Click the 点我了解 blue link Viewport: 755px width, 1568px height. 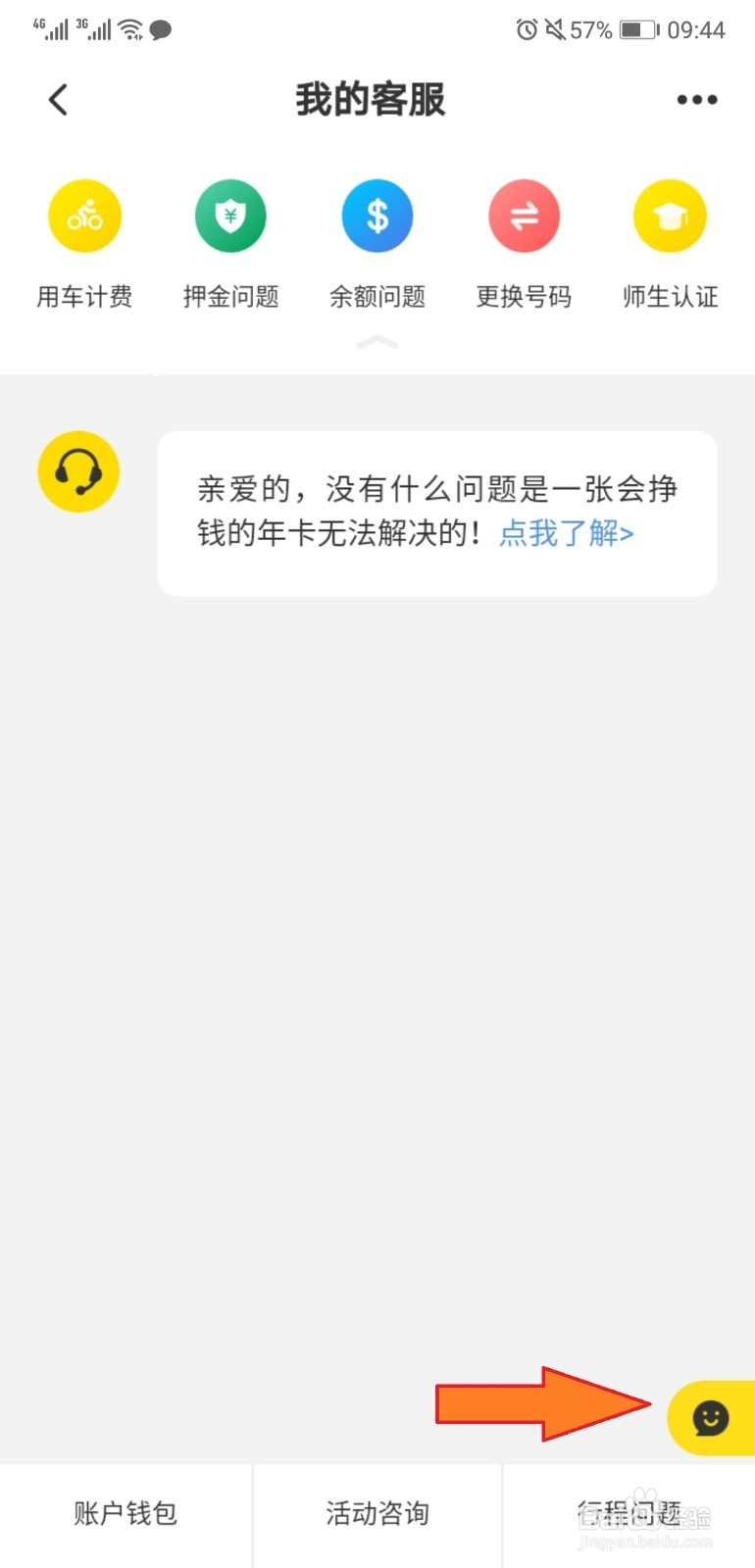[564, 532]
